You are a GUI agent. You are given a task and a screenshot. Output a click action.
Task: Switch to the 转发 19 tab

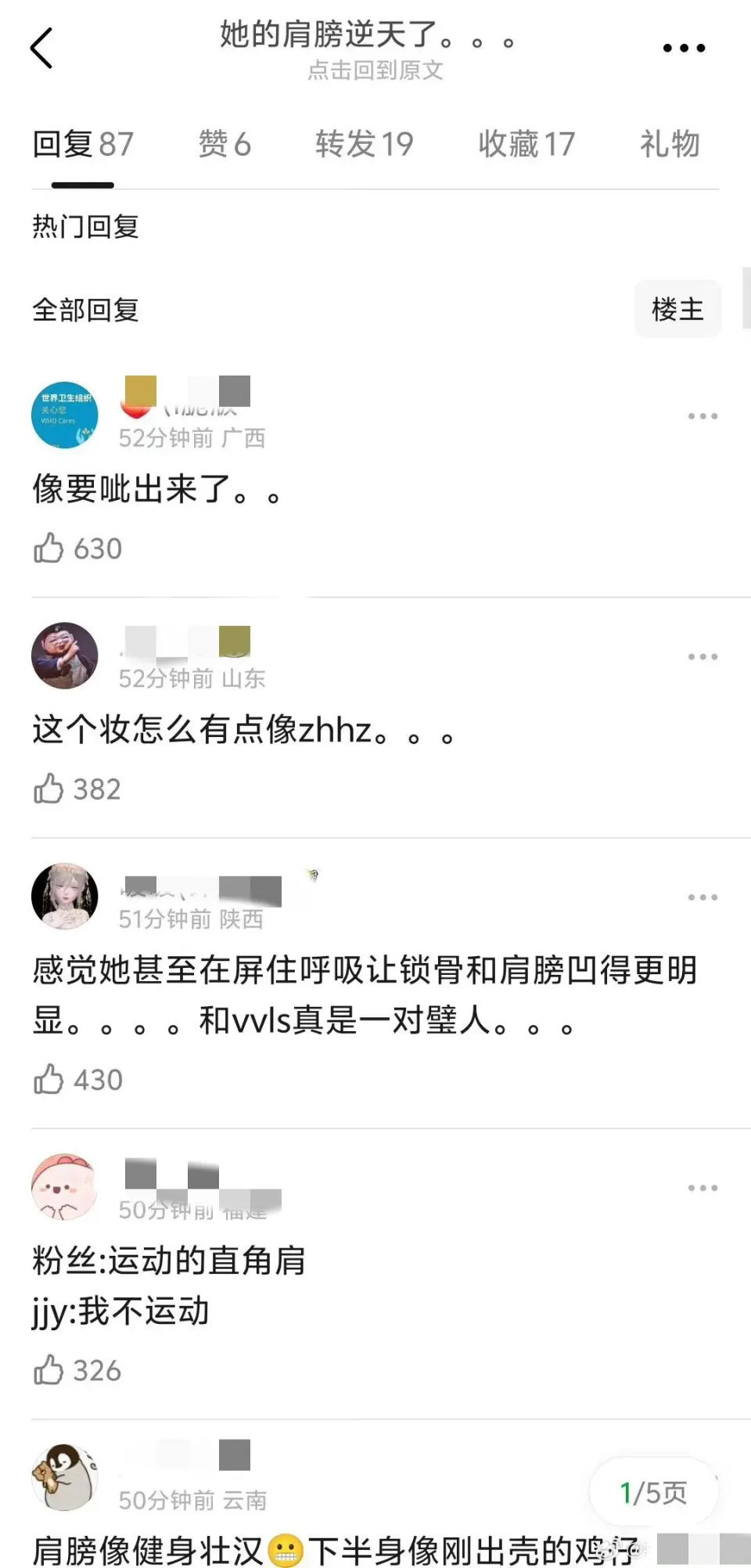364,145
